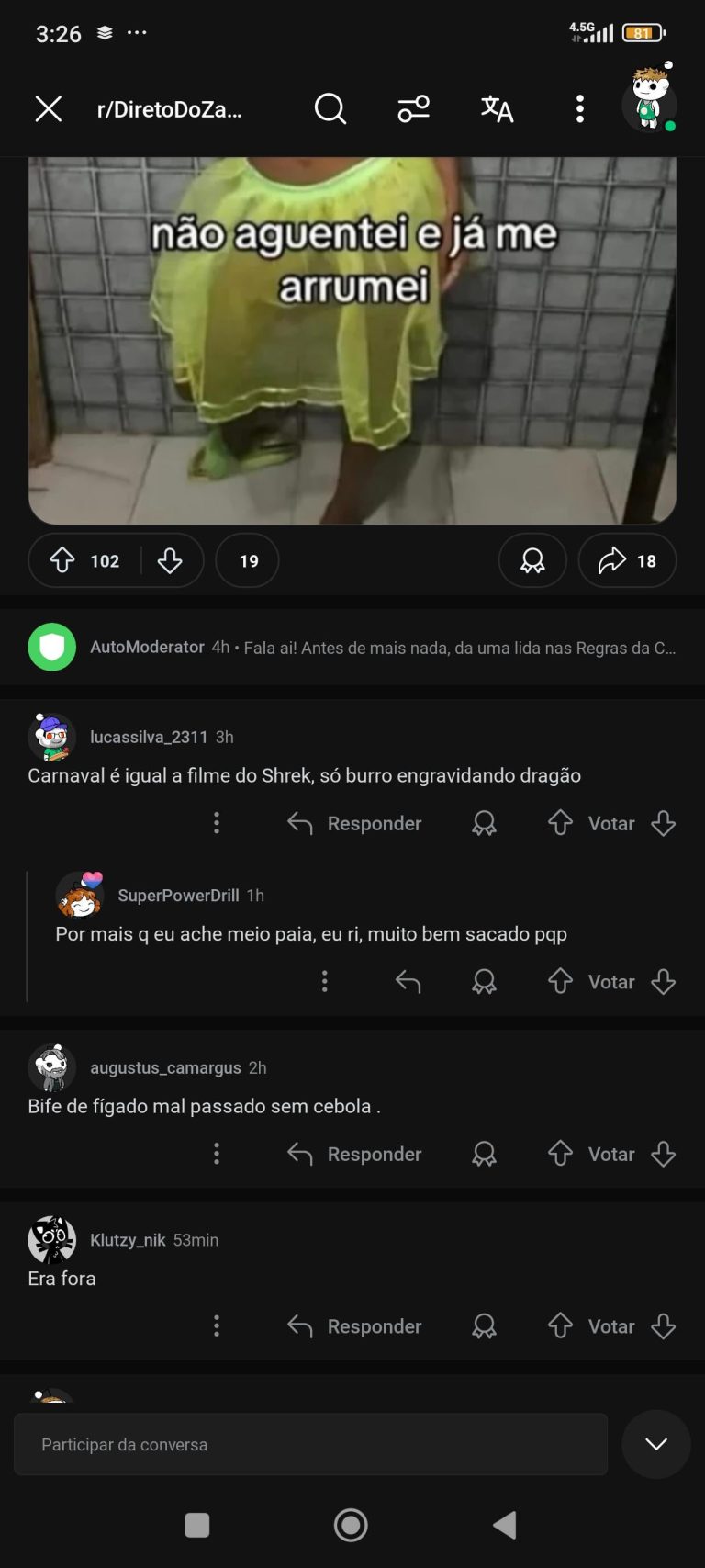Open options for SuperPowerDrill's comment

[324, 982]
